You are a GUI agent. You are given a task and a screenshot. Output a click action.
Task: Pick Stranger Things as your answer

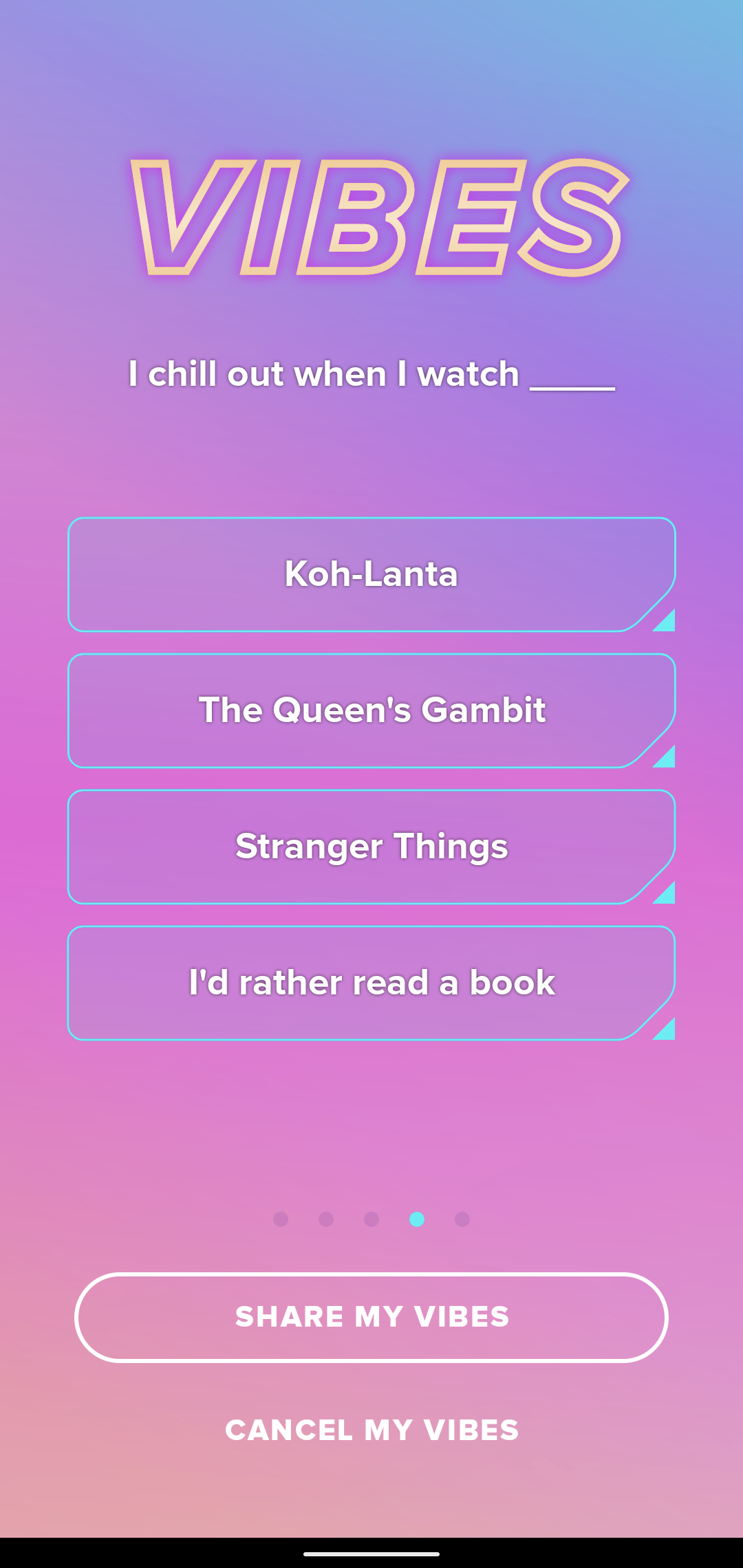(x=371, y=847)
